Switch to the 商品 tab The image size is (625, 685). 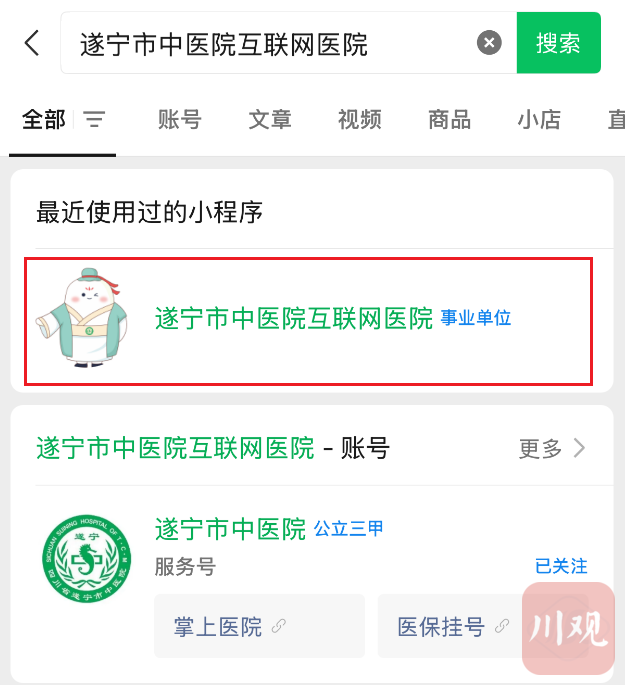point(449,120)
